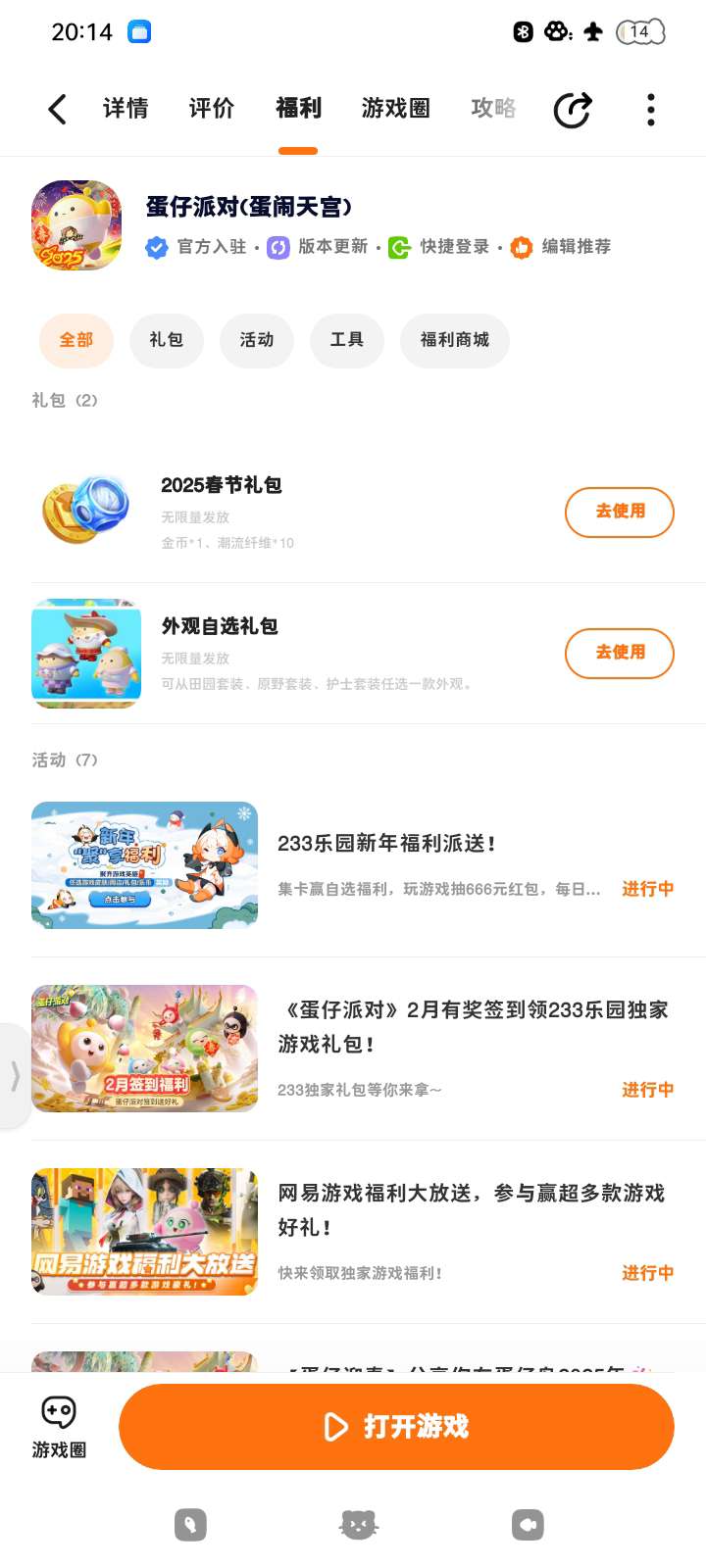706x1568 pixels.
Task: Tap 去使用 for 外观自选礼包
Action: (620, 653)
